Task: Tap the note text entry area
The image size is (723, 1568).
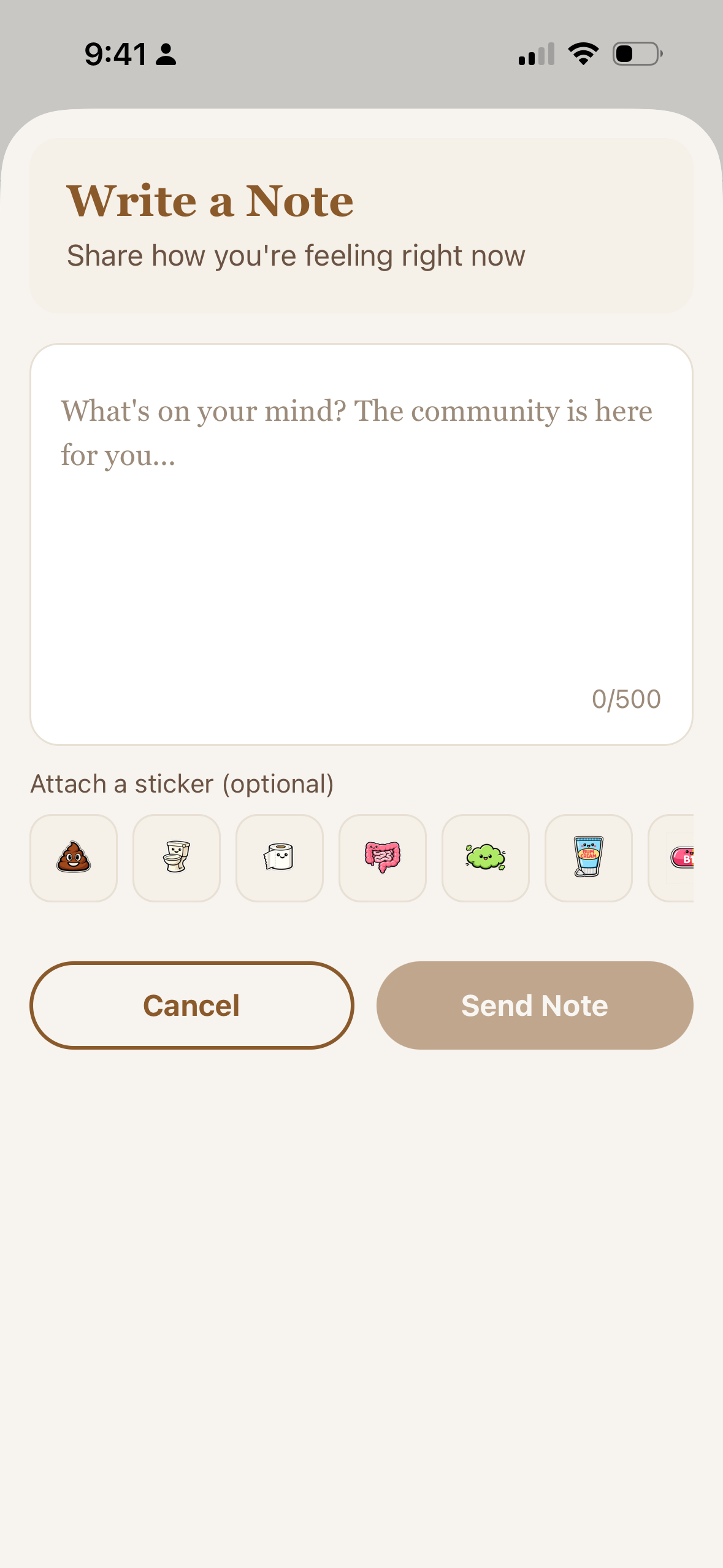Action: pos(361,552)
